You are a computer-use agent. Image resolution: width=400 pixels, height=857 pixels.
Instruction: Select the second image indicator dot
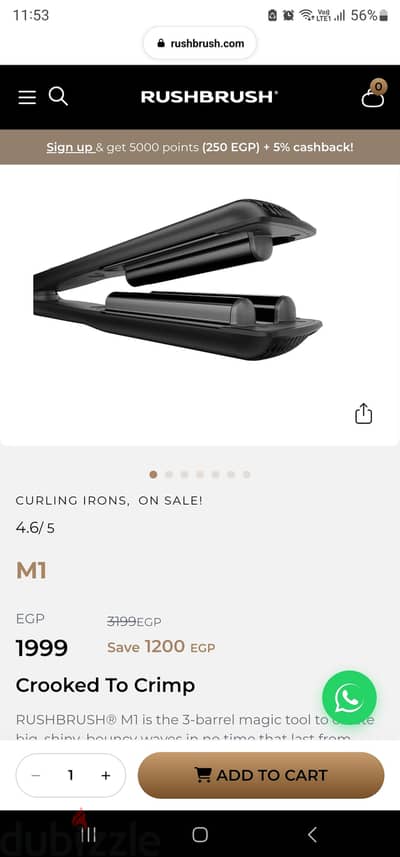[x=169, y=474]
